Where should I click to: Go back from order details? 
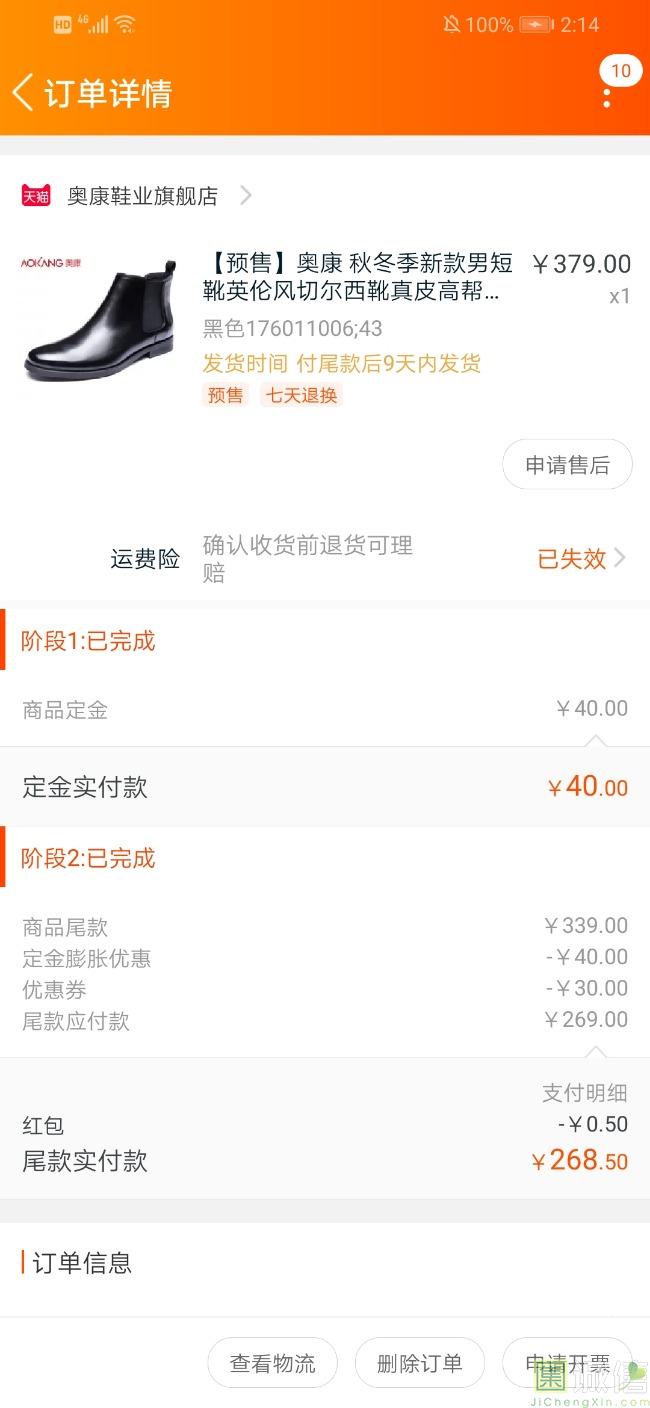click(x=24, y=93)
